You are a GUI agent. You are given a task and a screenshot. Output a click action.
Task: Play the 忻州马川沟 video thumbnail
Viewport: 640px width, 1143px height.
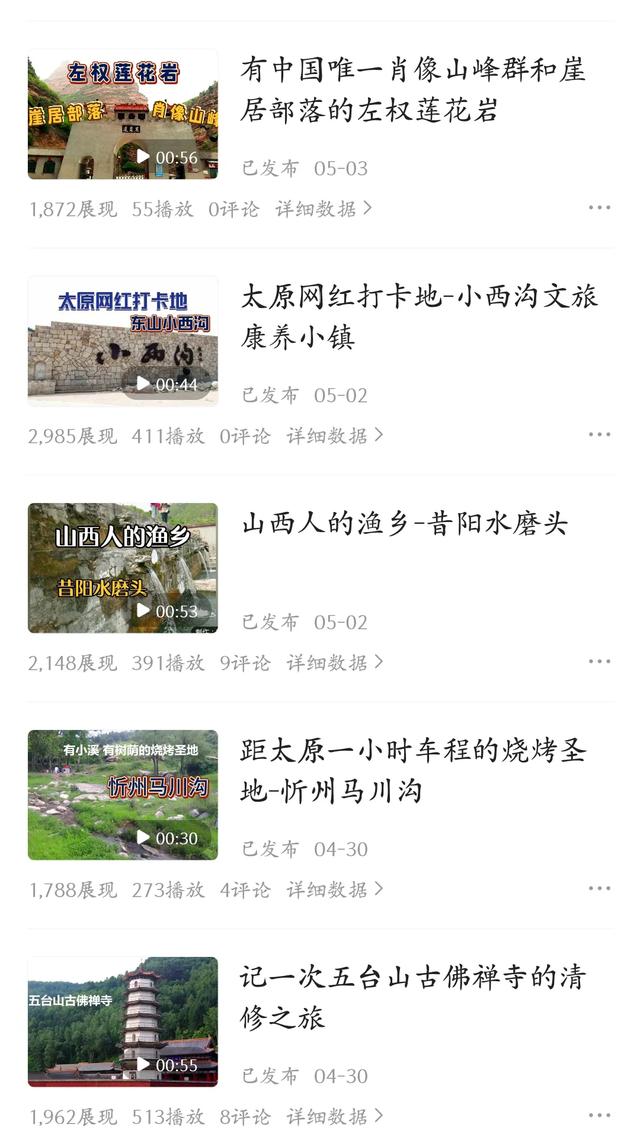(x=122, y=795)
